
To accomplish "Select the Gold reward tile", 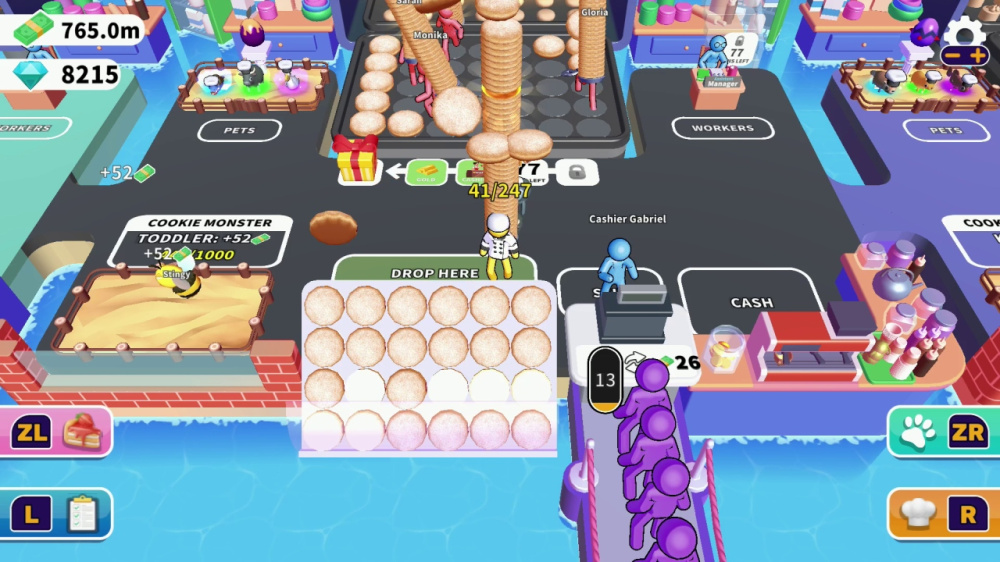I will point(426,172).
